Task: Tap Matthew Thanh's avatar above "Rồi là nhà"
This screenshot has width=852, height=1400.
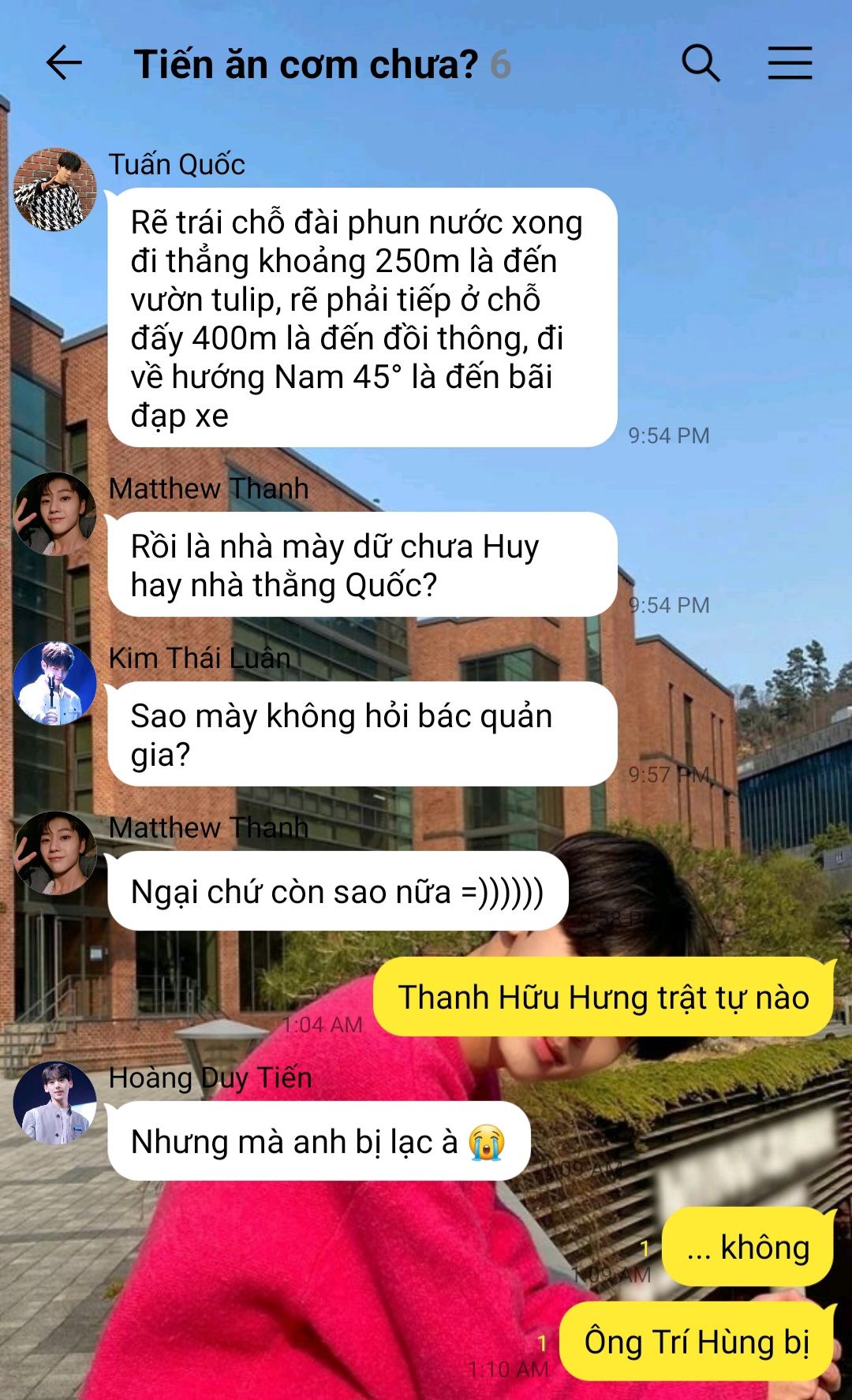Action: coord(54,513)
